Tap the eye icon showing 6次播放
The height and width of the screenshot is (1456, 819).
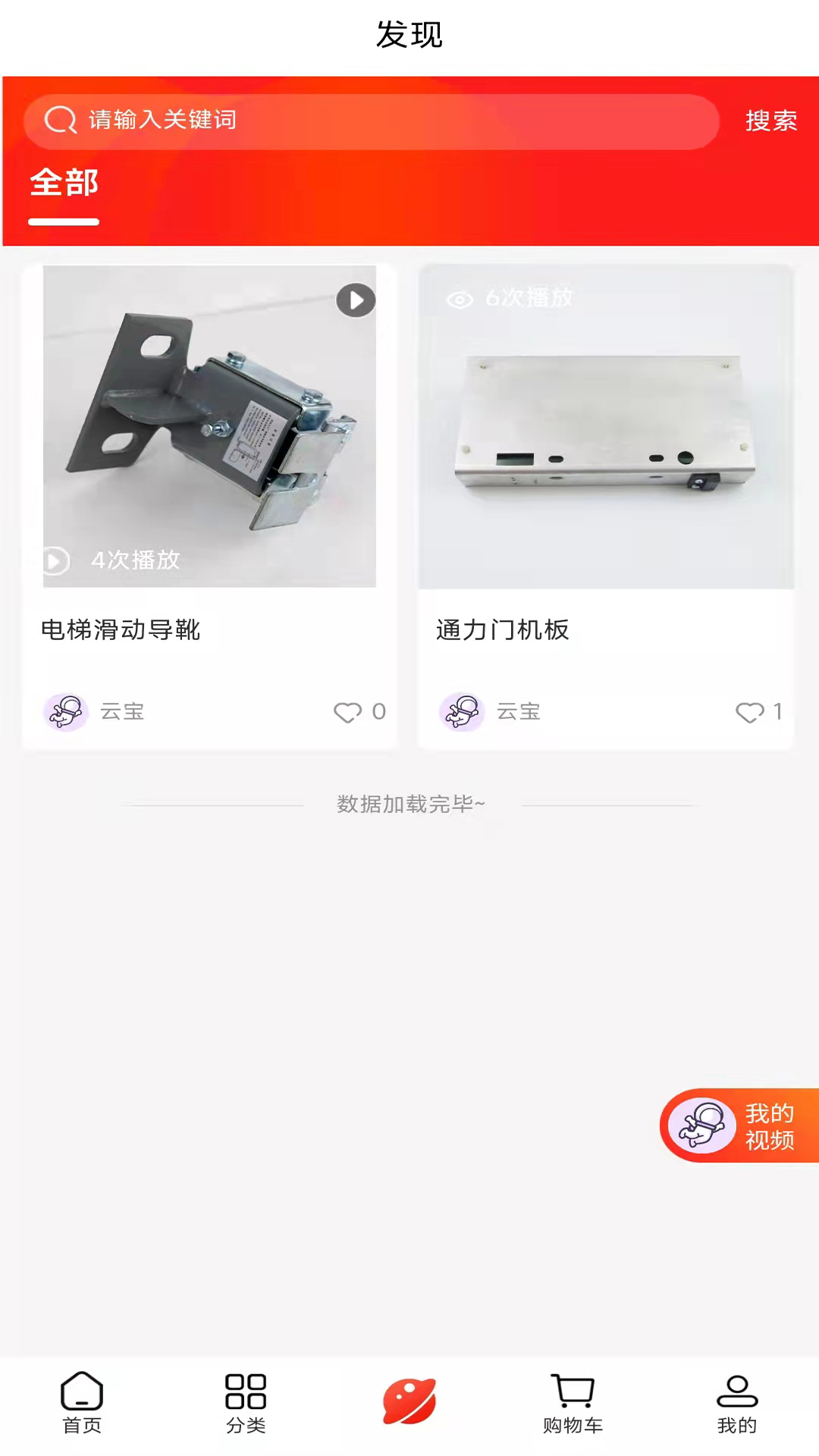(460, 297)
